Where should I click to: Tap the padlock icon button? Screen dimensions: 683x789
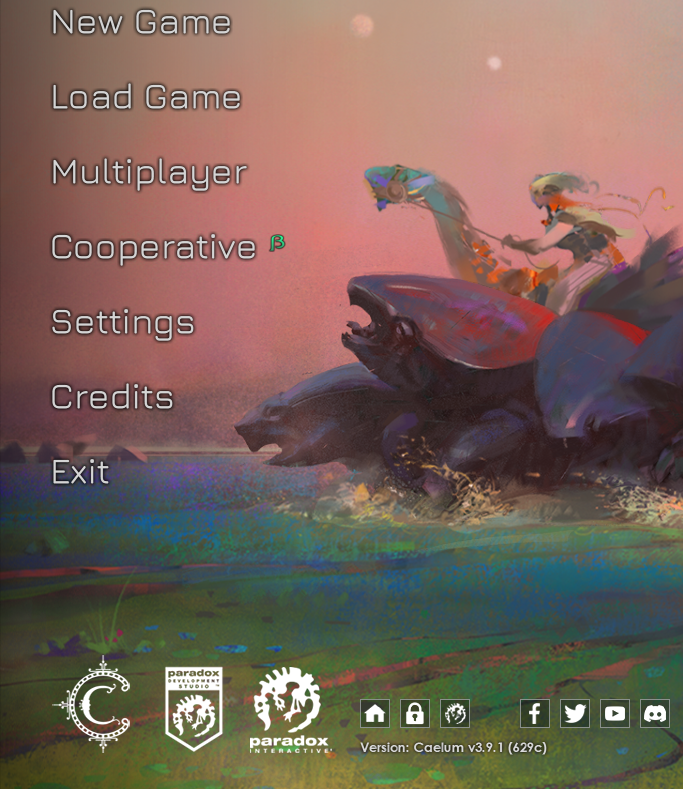(x=415, y=713)
